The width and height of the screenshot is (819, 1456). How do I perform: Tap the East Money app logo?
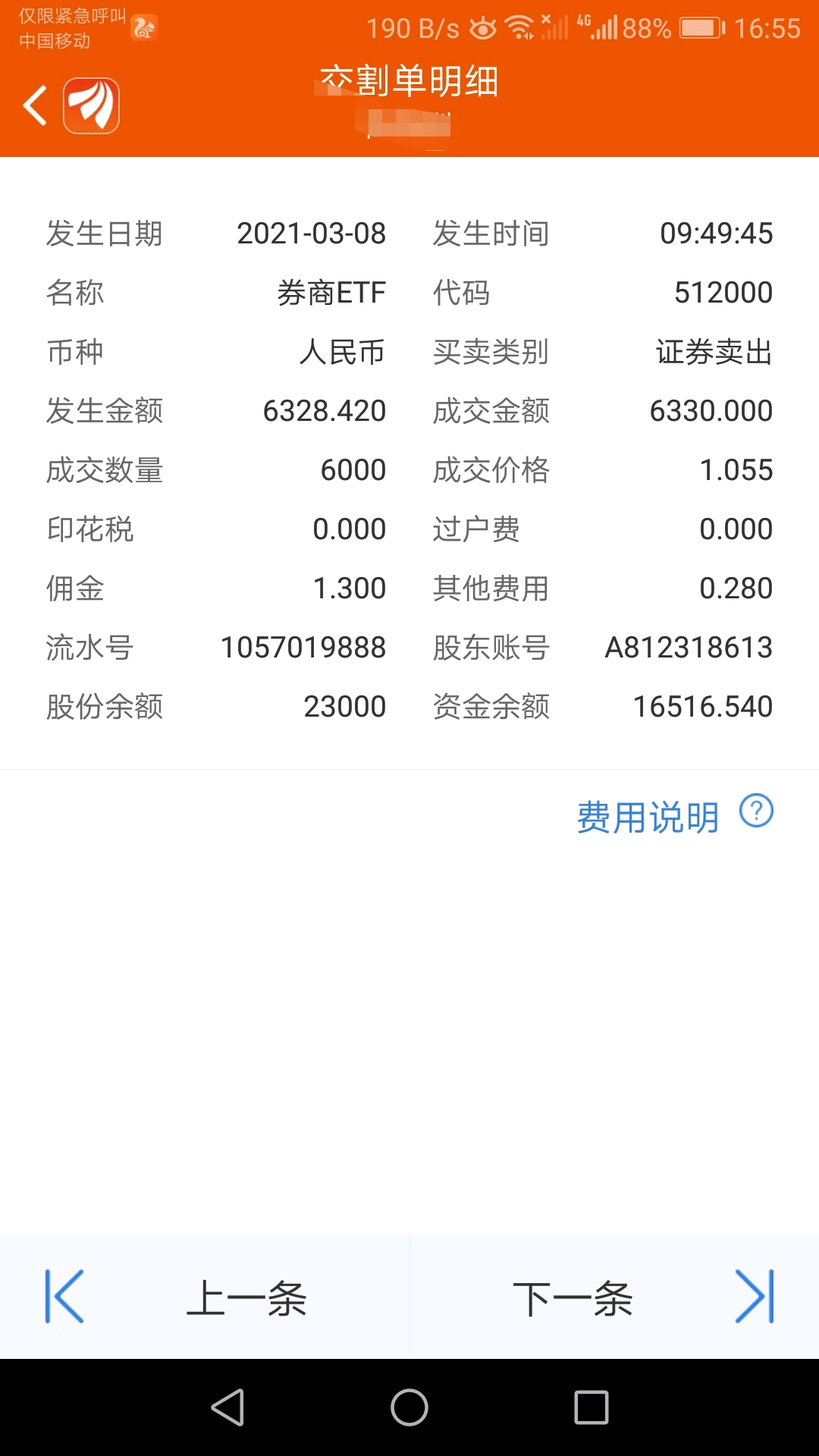[x=91, y=105]
